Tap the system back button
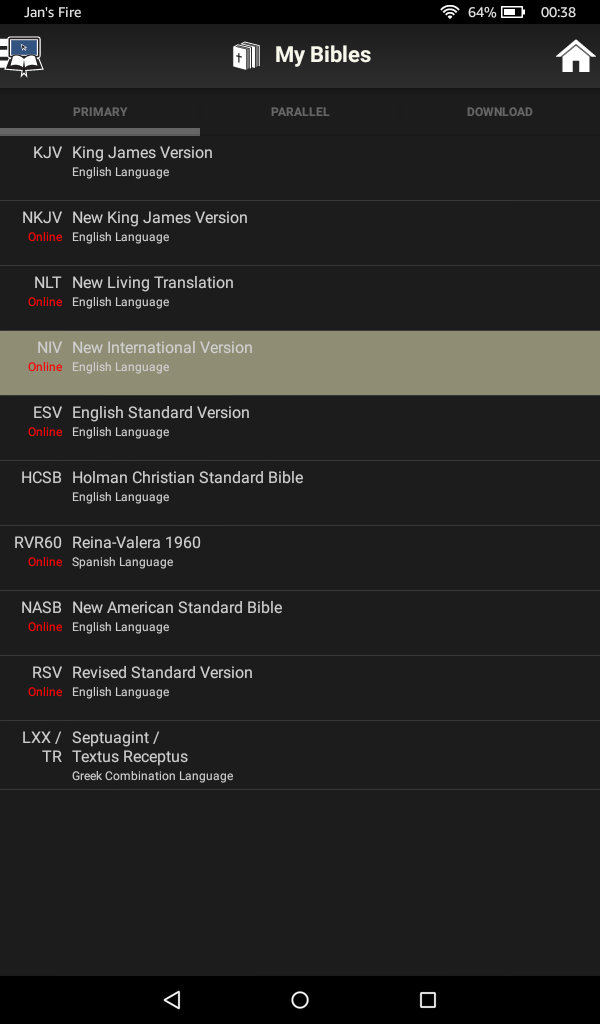 172,999
